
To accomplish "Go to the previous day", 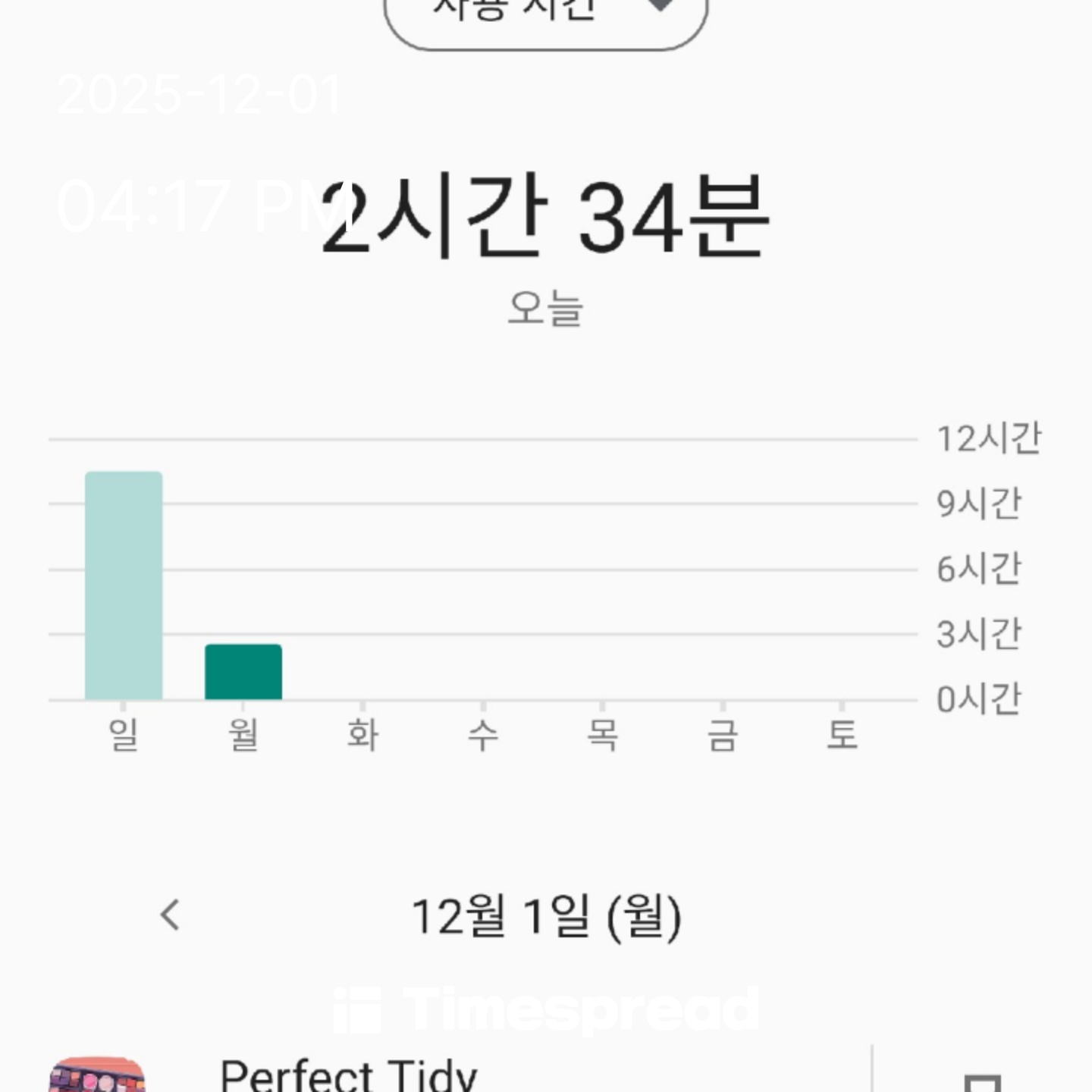I will coord(171,915).
